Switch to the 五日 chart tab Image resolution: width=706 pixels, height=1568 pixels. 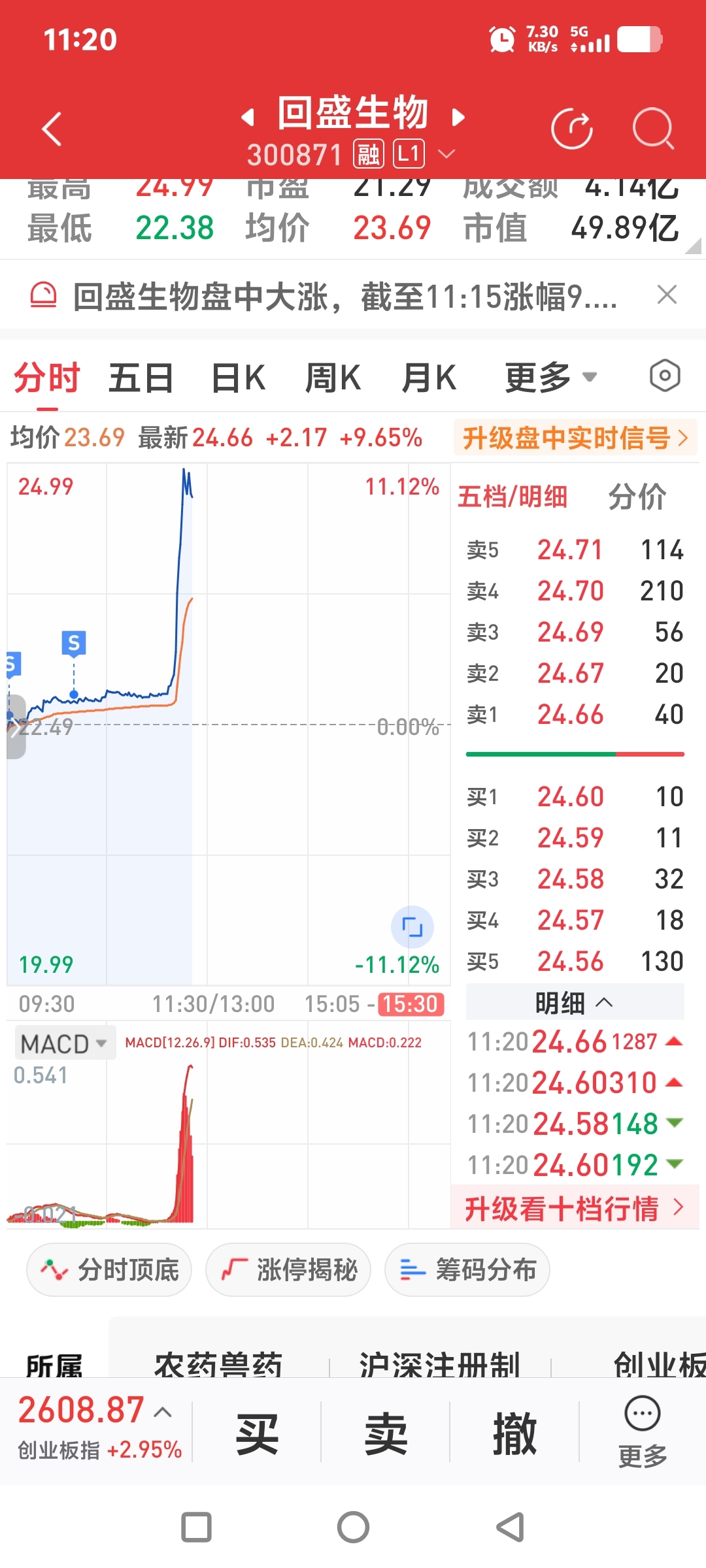click(x=141, y=378)
